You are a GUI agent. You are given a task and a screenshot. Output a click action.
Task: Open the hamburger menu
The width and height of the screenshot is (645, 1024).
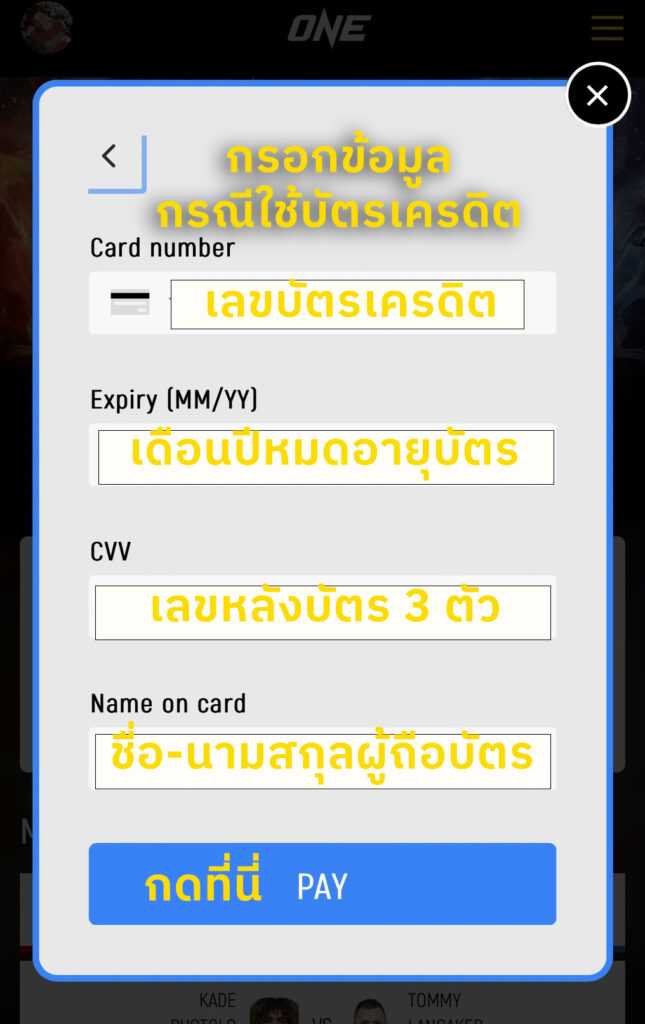pos(607,28)
